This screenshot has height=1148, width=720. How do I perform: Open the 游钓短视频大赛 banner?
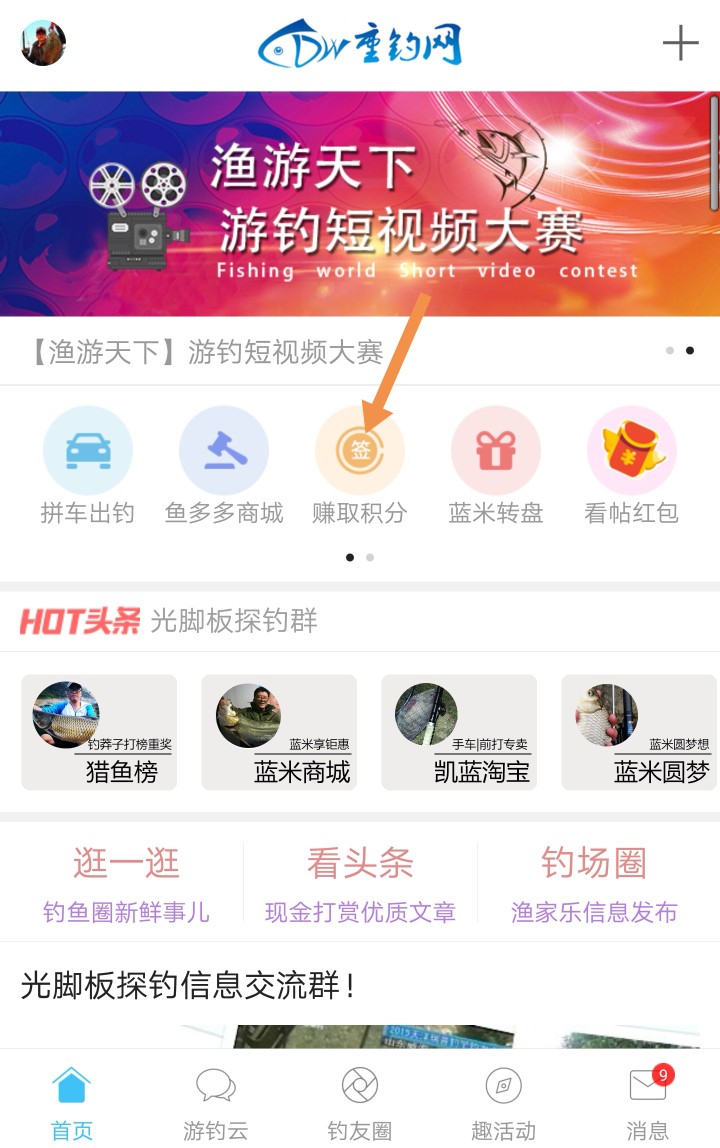pos(360,205)
